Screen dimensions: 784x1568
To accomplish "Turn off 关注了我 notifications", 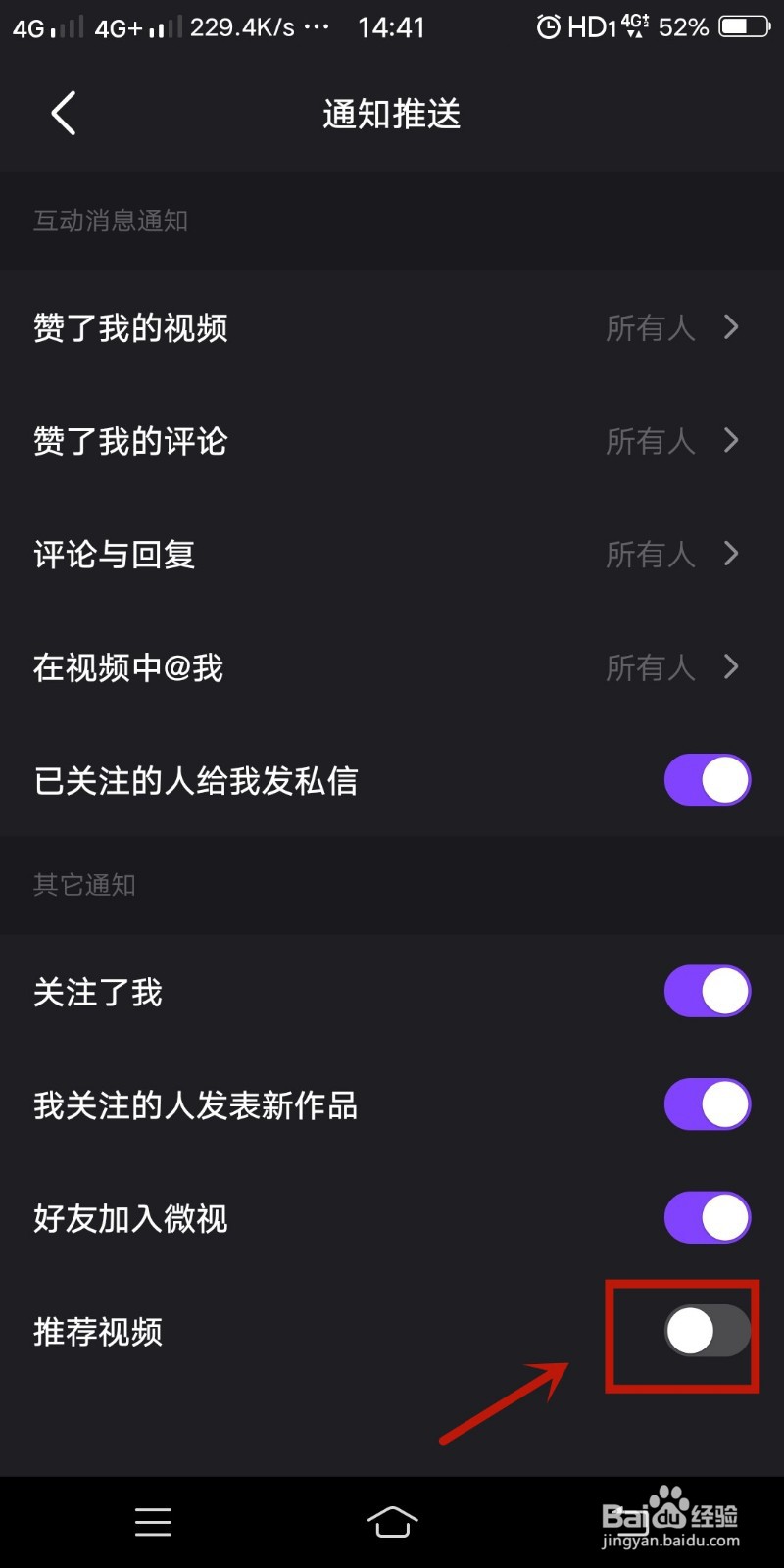I will click(708, 992).
